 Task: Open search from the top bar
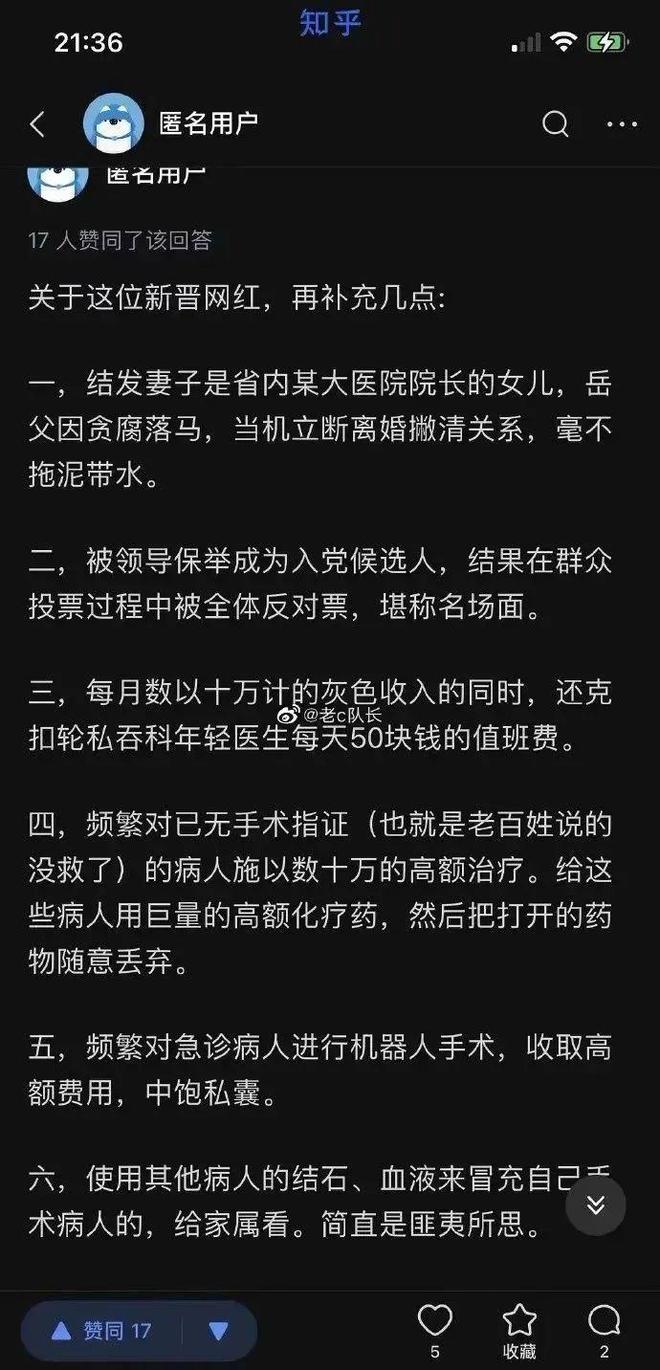pos(555,124)
